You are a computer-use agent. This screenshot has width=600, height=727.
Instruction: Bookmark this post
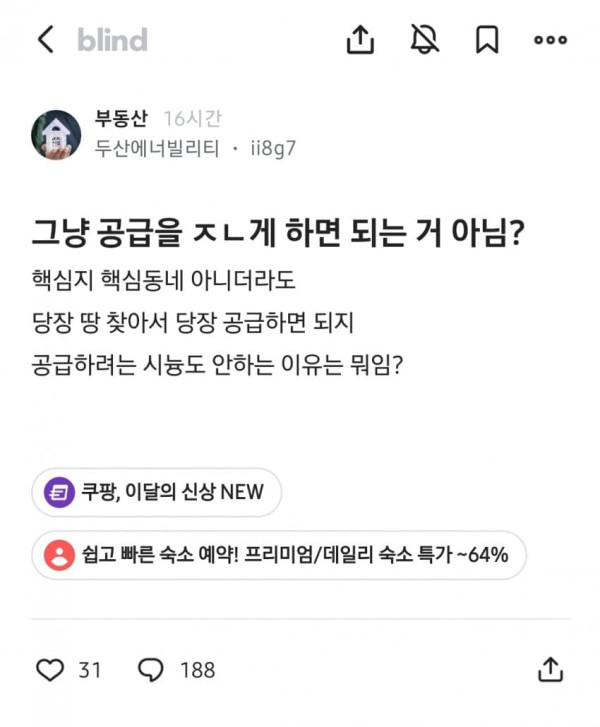tap(487, 39)
